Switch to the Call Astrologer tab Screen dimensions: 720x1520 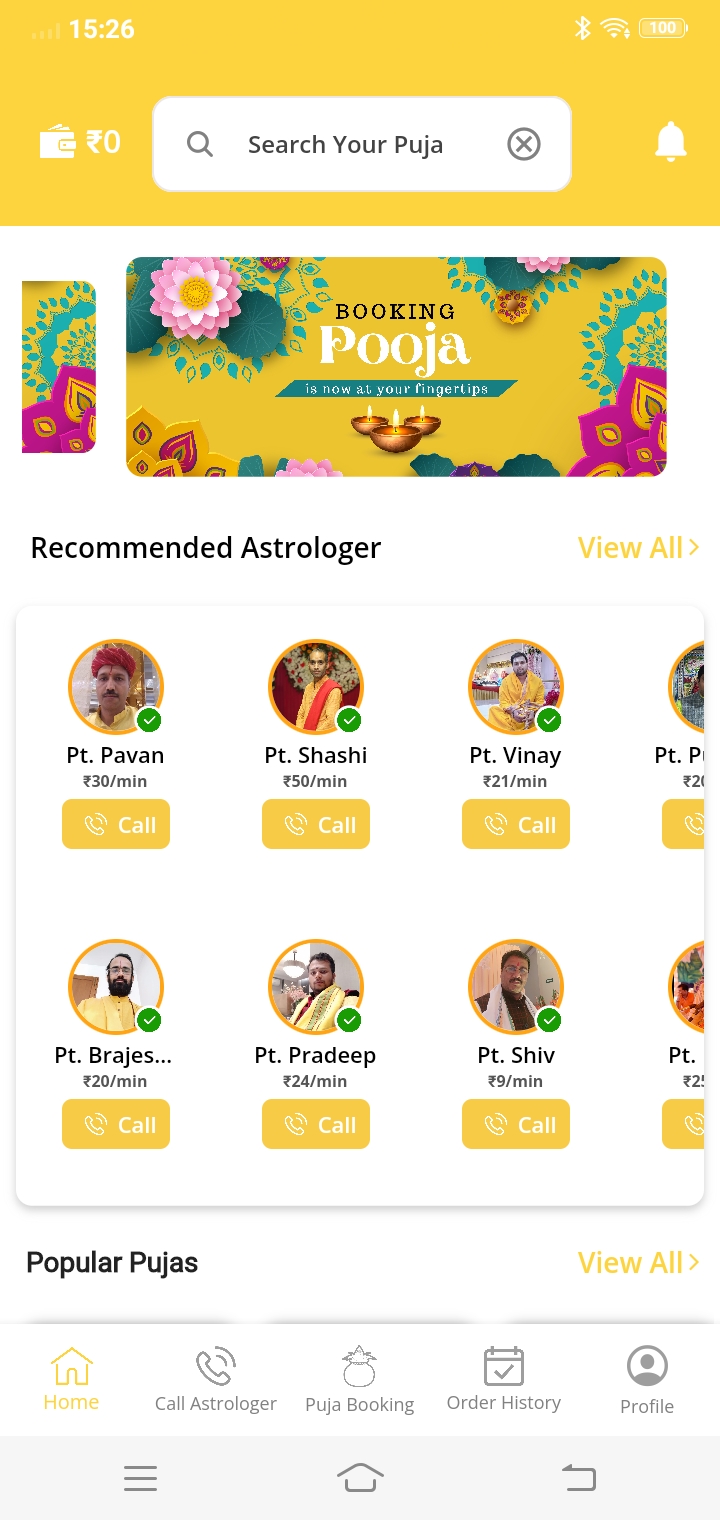[216, 1380]
